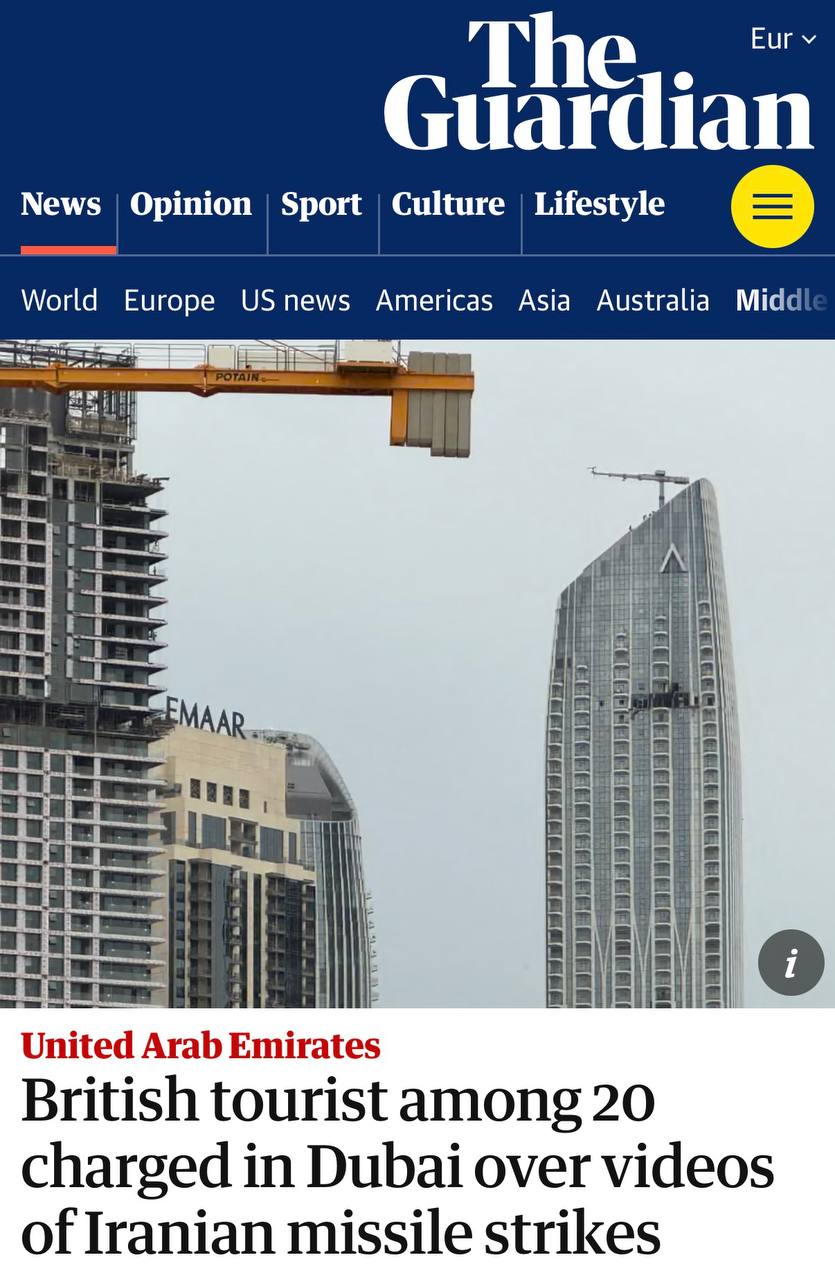Go to Europe news

coord(169,300)
